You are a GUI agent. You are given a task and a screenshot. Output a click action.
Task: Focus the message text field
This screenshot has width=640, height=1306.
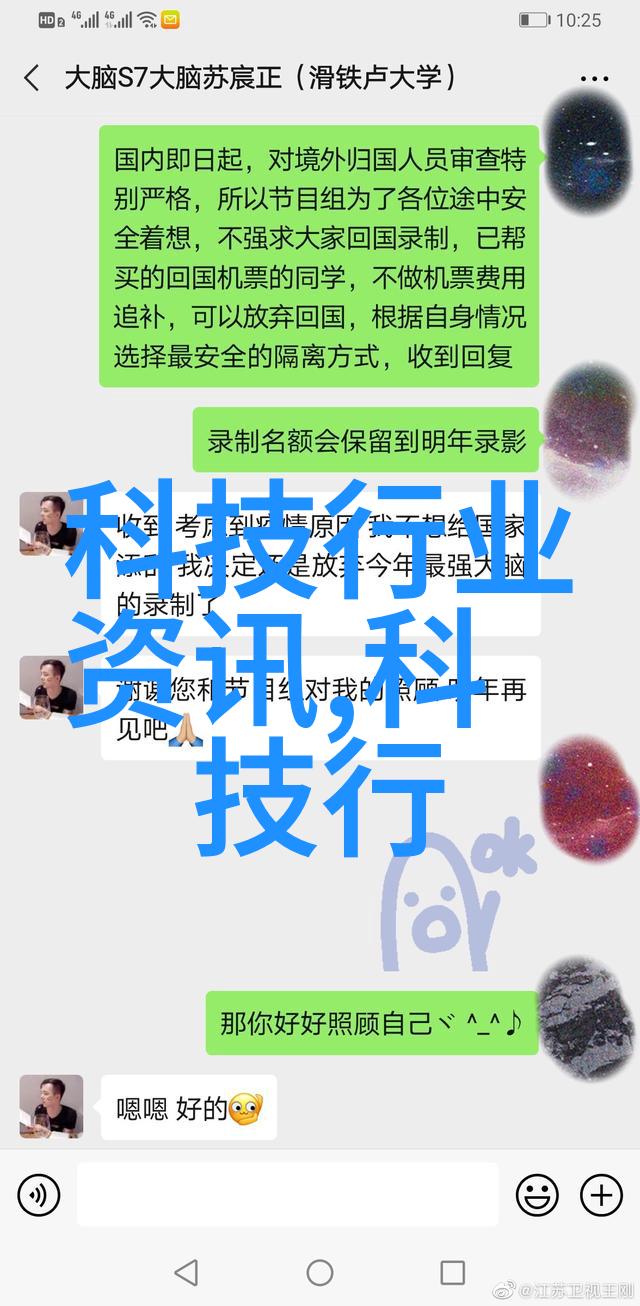pyautogui.click(x=287, y=1195)
